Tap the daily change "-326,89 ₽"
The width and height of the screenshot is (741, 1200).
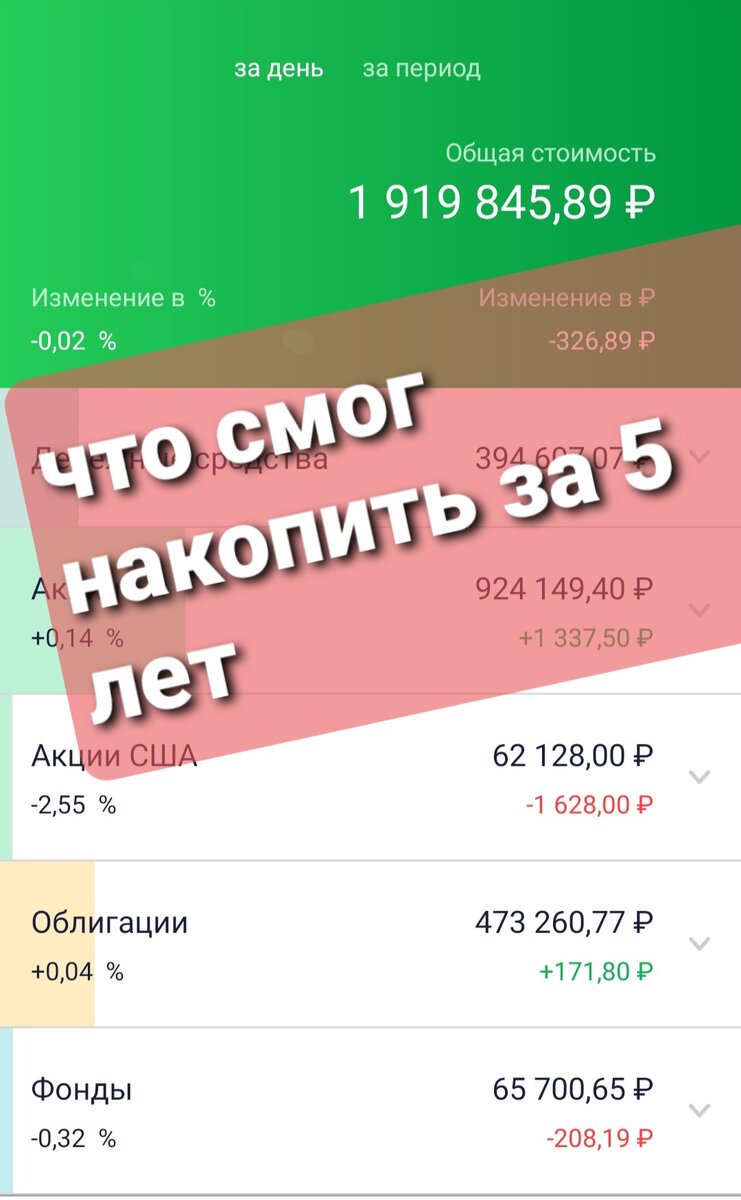tap(601, 341)
